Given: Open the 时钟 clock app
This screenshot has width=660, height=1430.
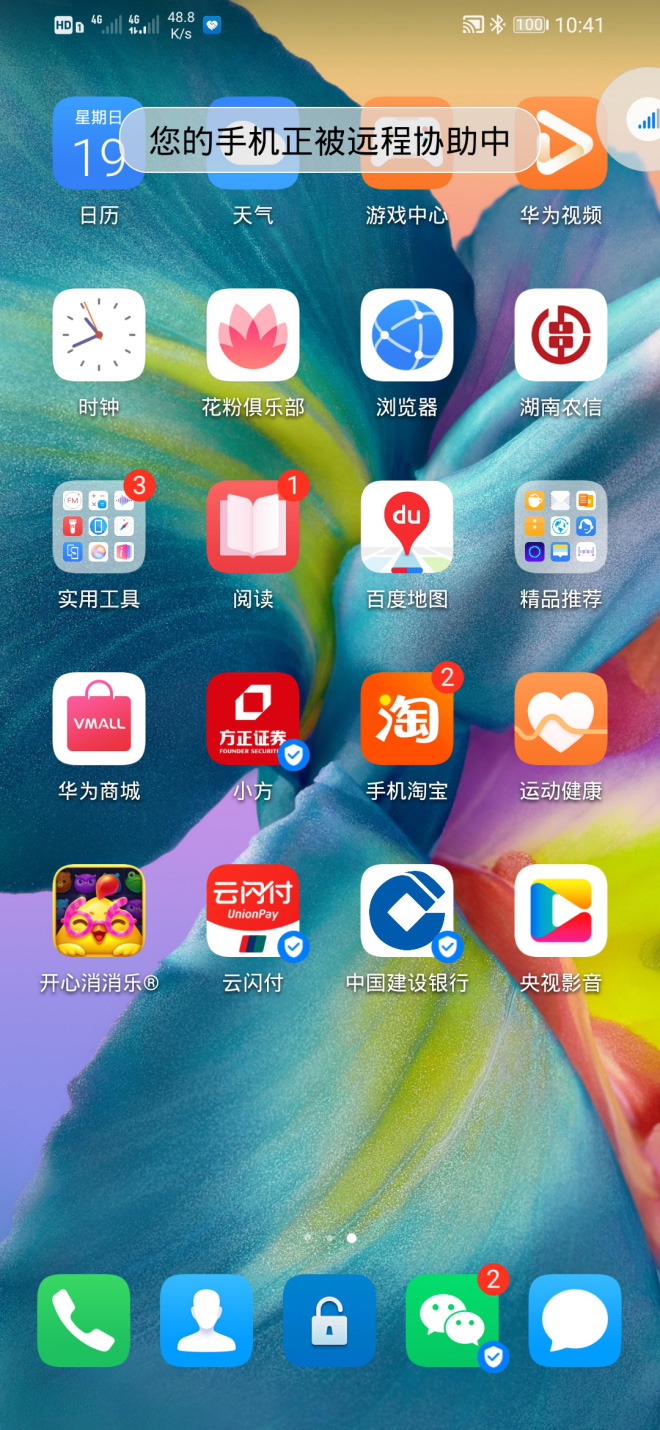Looking at the screenshot, I should (99, 336).
